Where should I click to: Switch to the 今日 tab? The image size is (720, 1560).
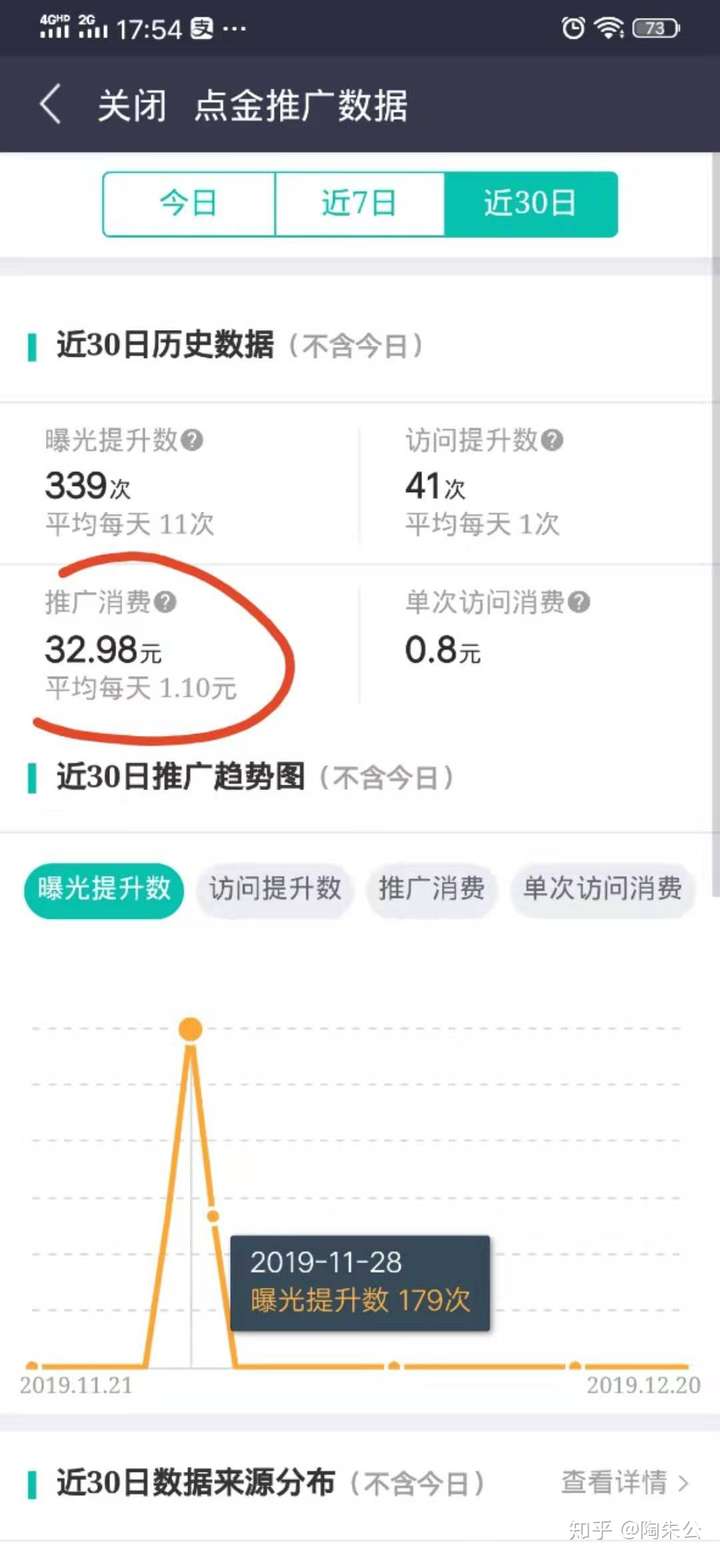pyautogui.click(x=188, y=204)
